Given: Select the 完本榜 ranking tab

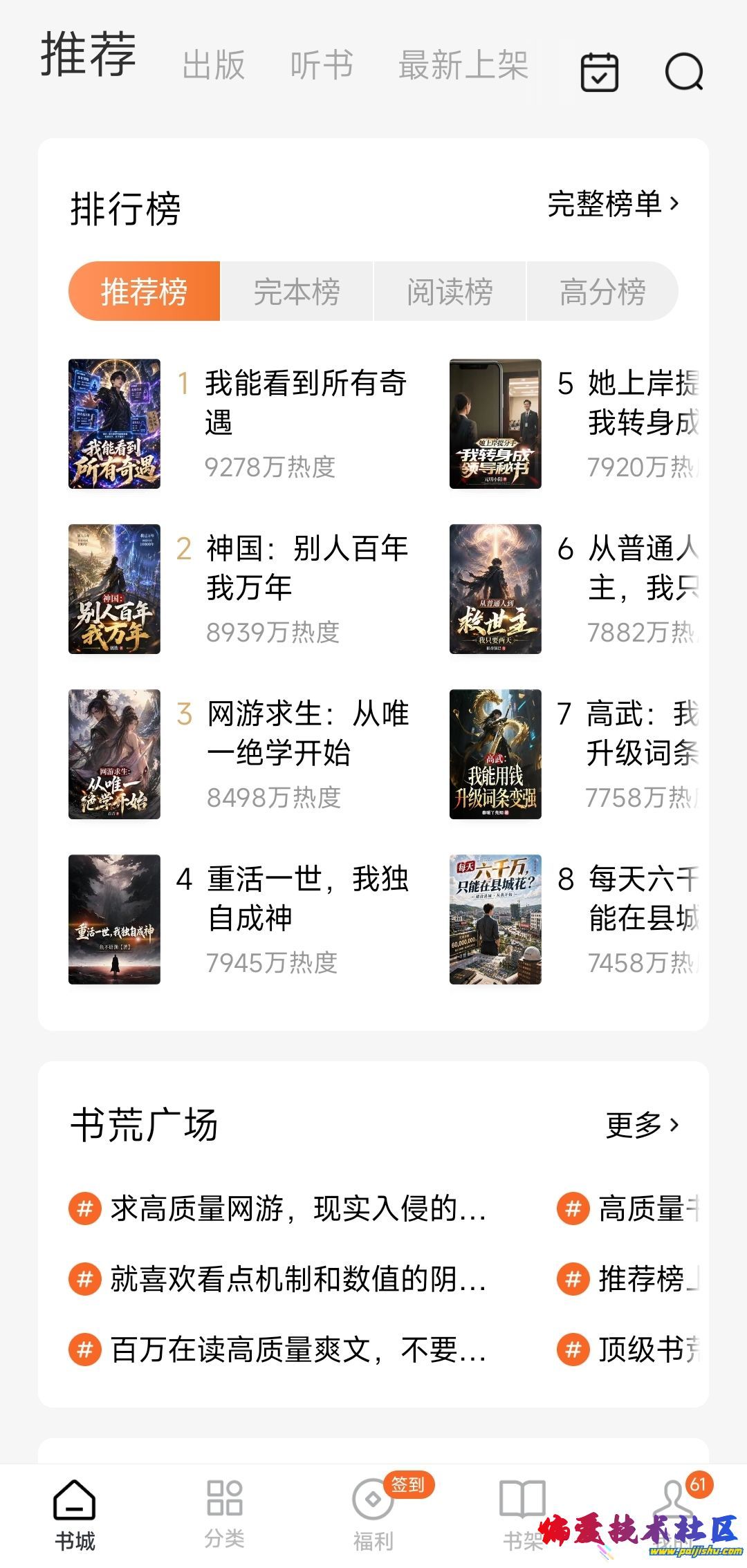Looking at the screenshot, I should [x=297, y=291].
